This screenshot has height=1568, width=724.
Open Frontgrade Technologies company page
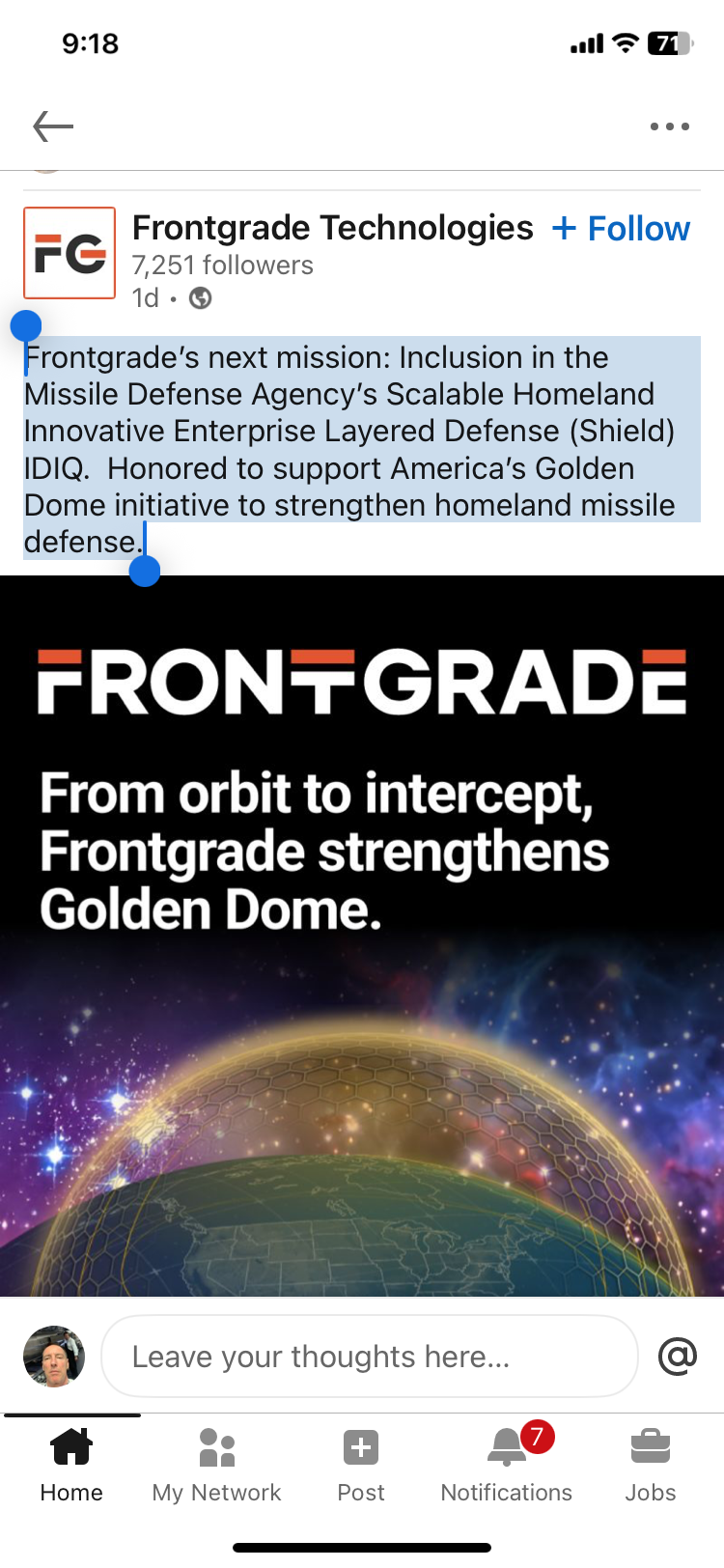pos(332,228)
